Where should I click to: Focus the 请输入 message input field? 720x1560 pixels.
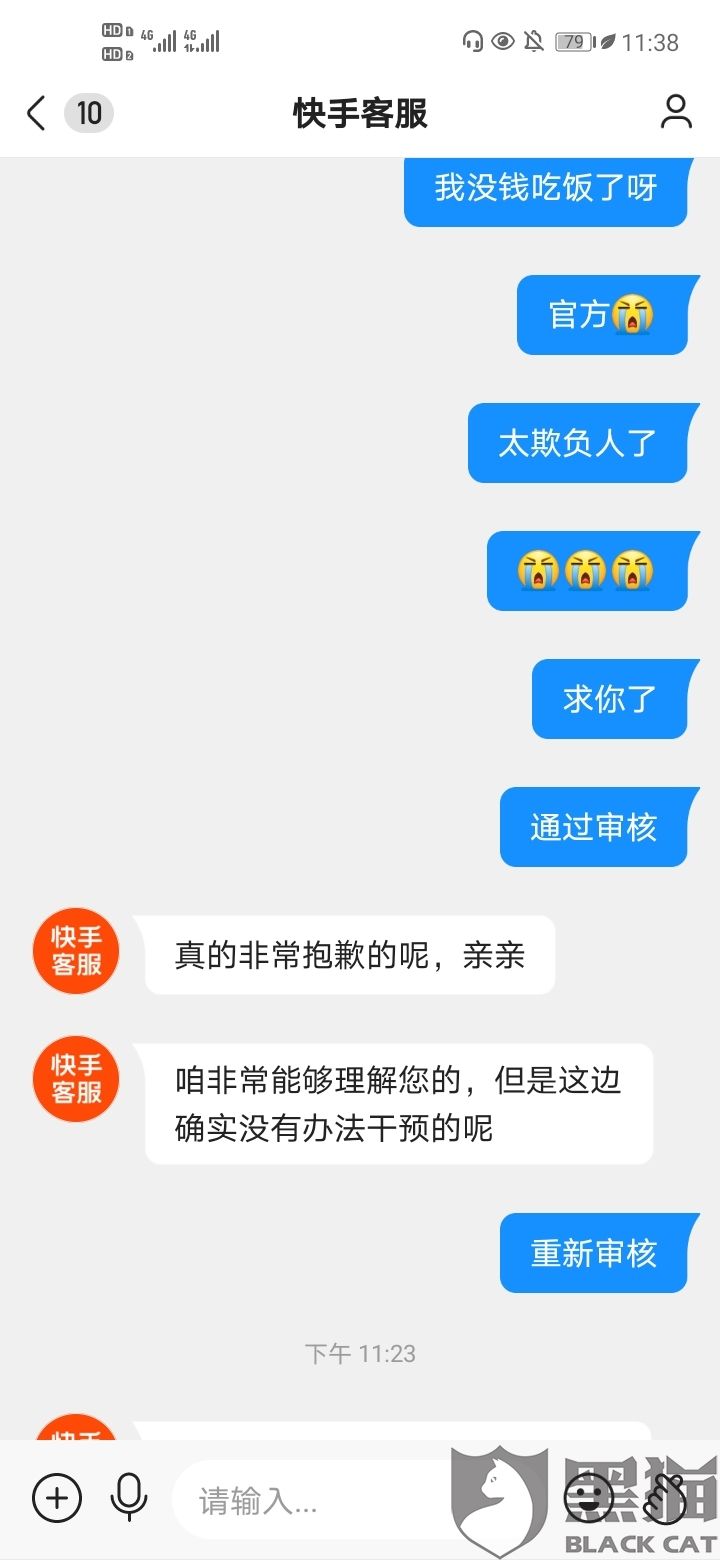pyautogui.click(x=330, y=1500)
